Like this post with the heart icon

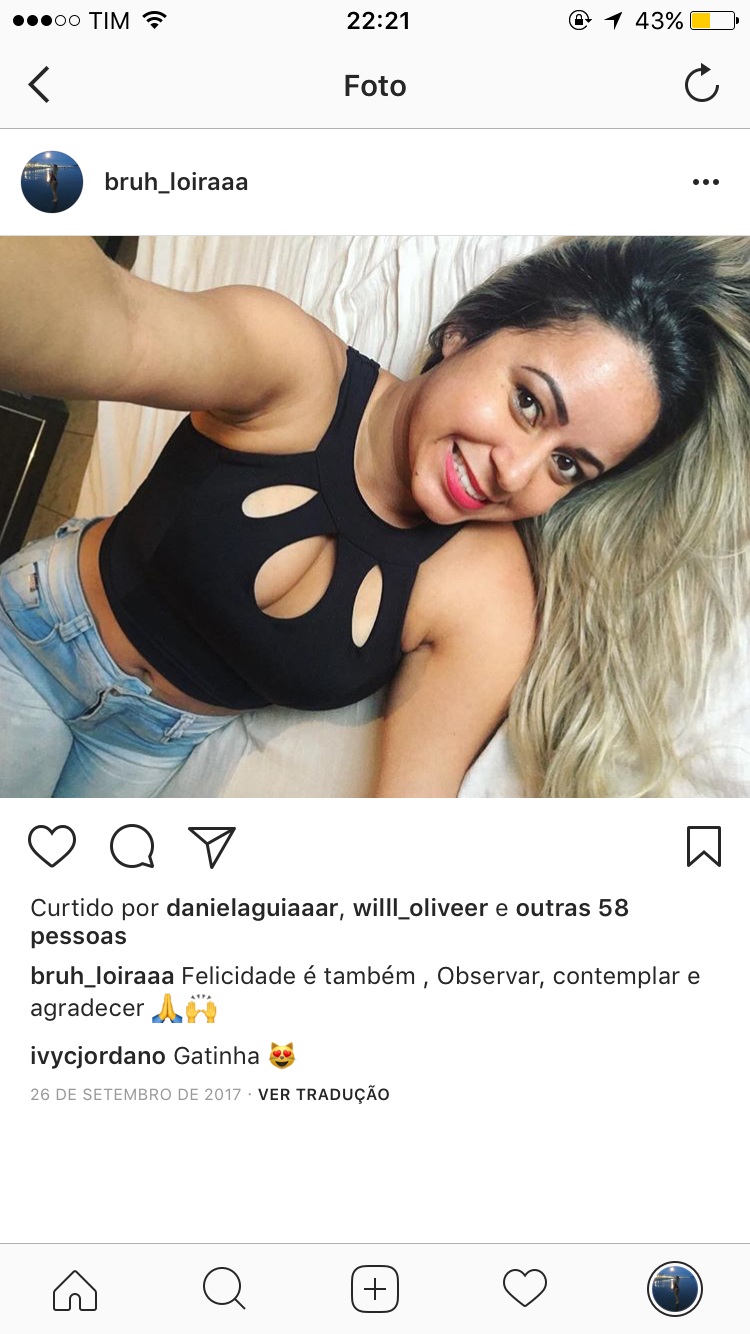click(x=52, y=847)
